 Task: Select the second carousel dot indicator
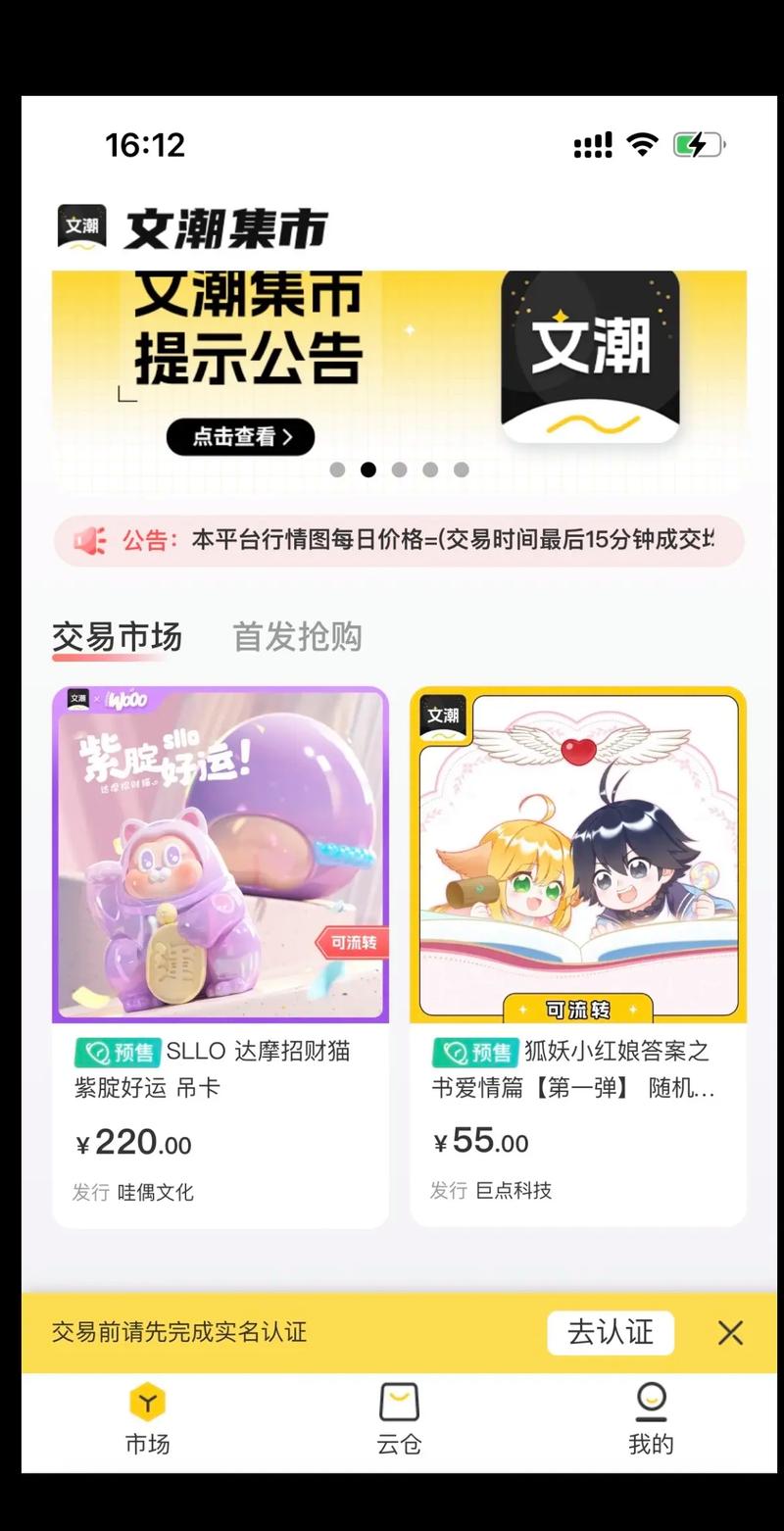point(367,469)
